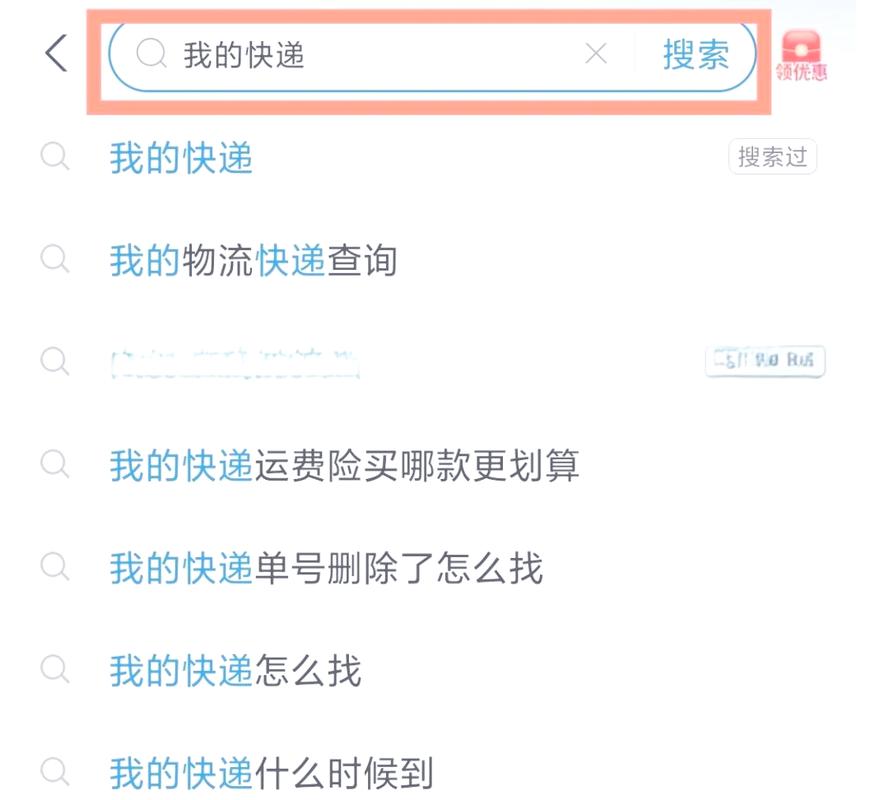
Task: Open the 领优惠 coupon icon
Action: pos(801,56)
